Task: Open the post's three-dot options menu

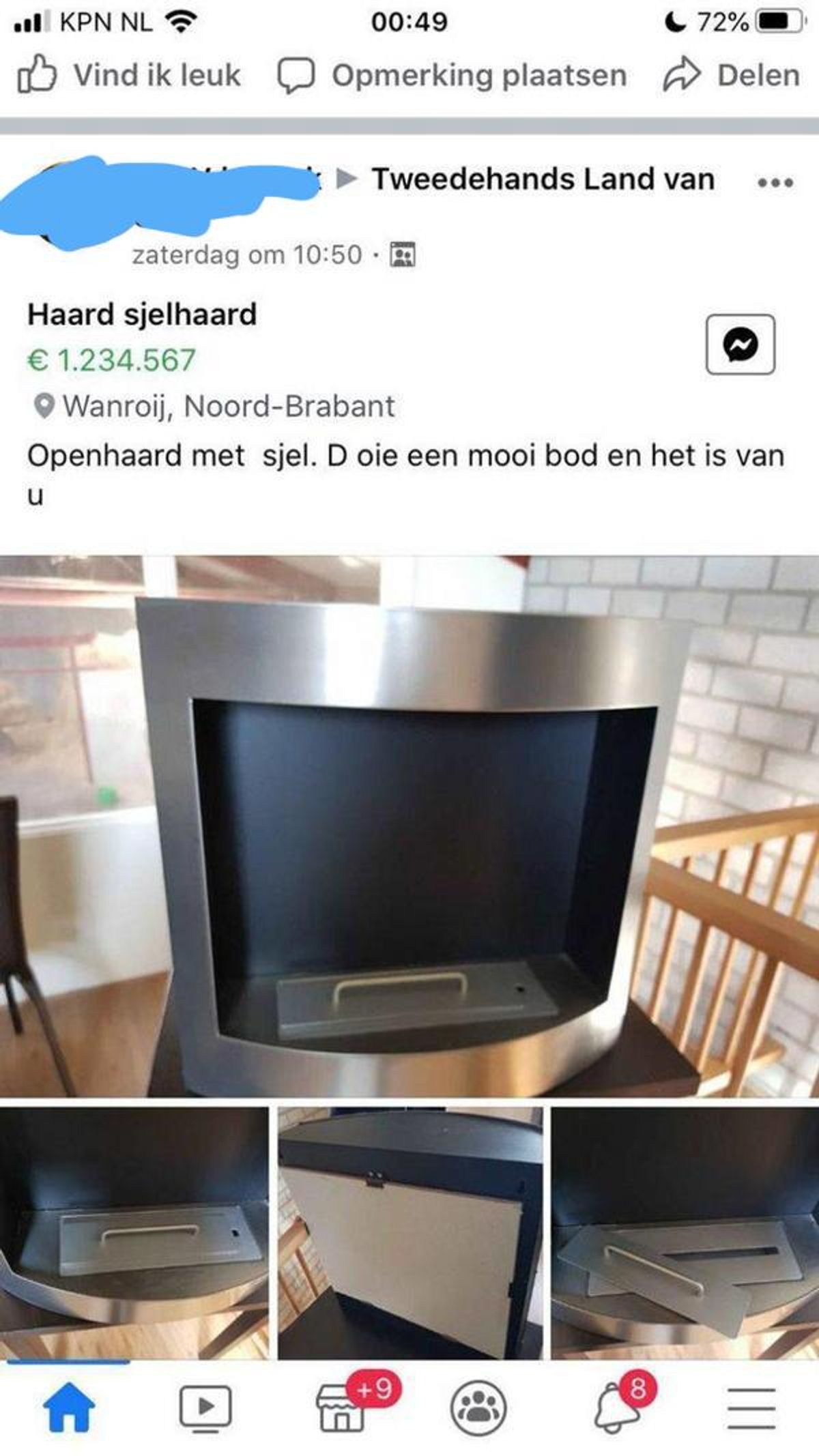Action: coord(775,183)
